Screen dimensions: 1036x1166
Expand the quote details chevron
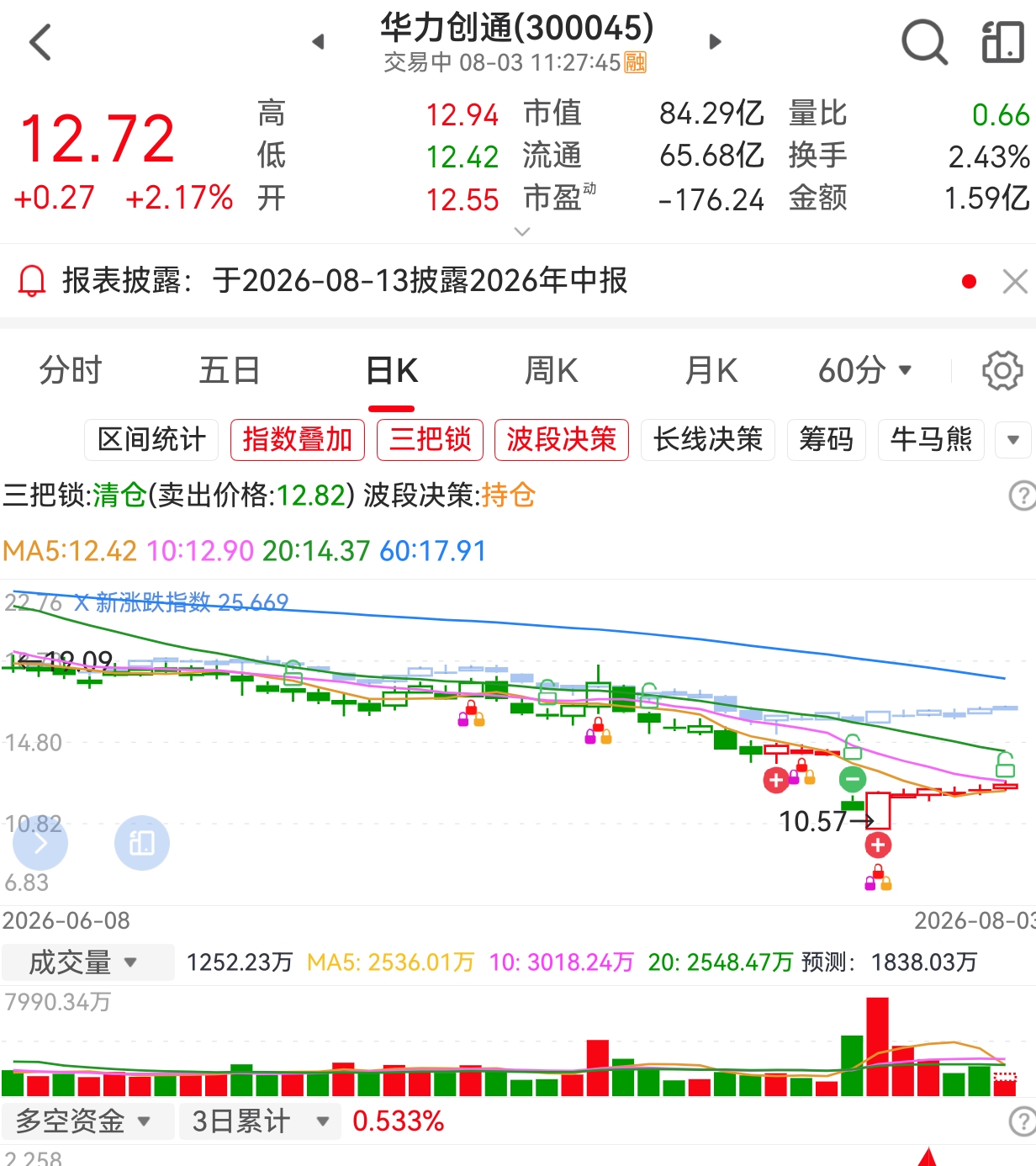pyautogui.click(x=522, y=231)
